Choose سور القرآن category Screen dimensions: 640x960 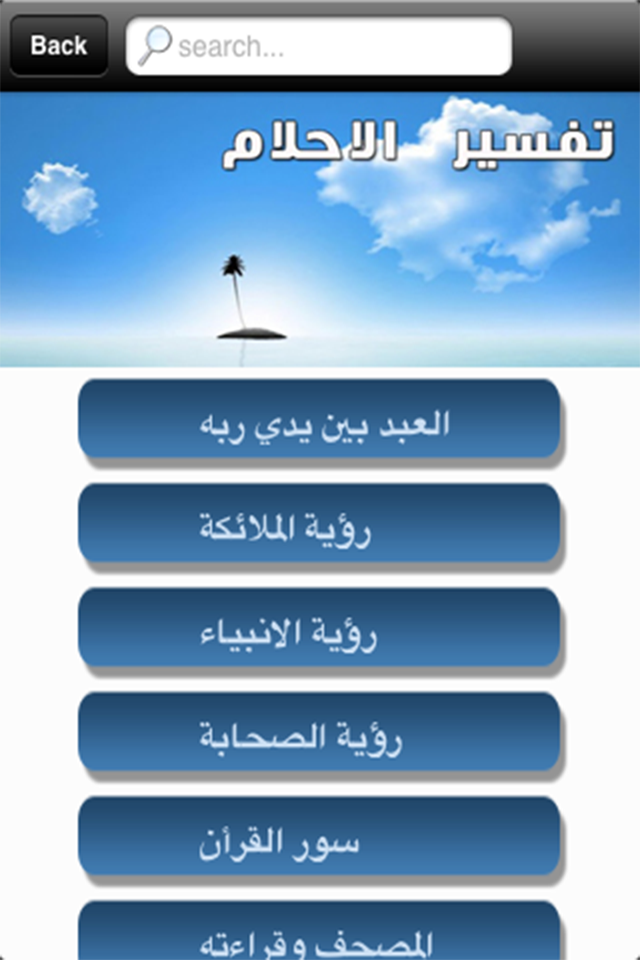pos(319,838)
